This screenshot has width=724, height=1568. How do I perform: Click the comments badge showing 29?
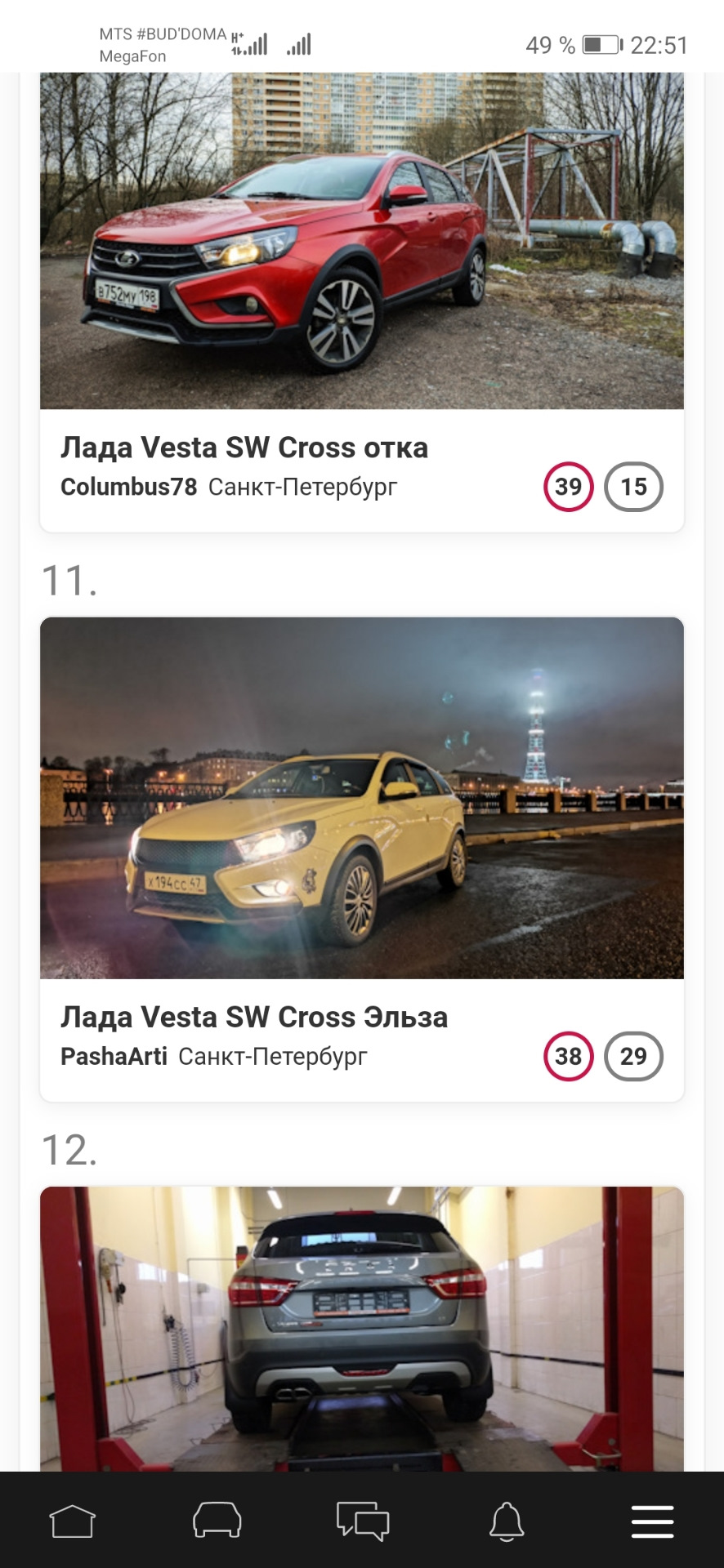click(x=633, y=1057)
